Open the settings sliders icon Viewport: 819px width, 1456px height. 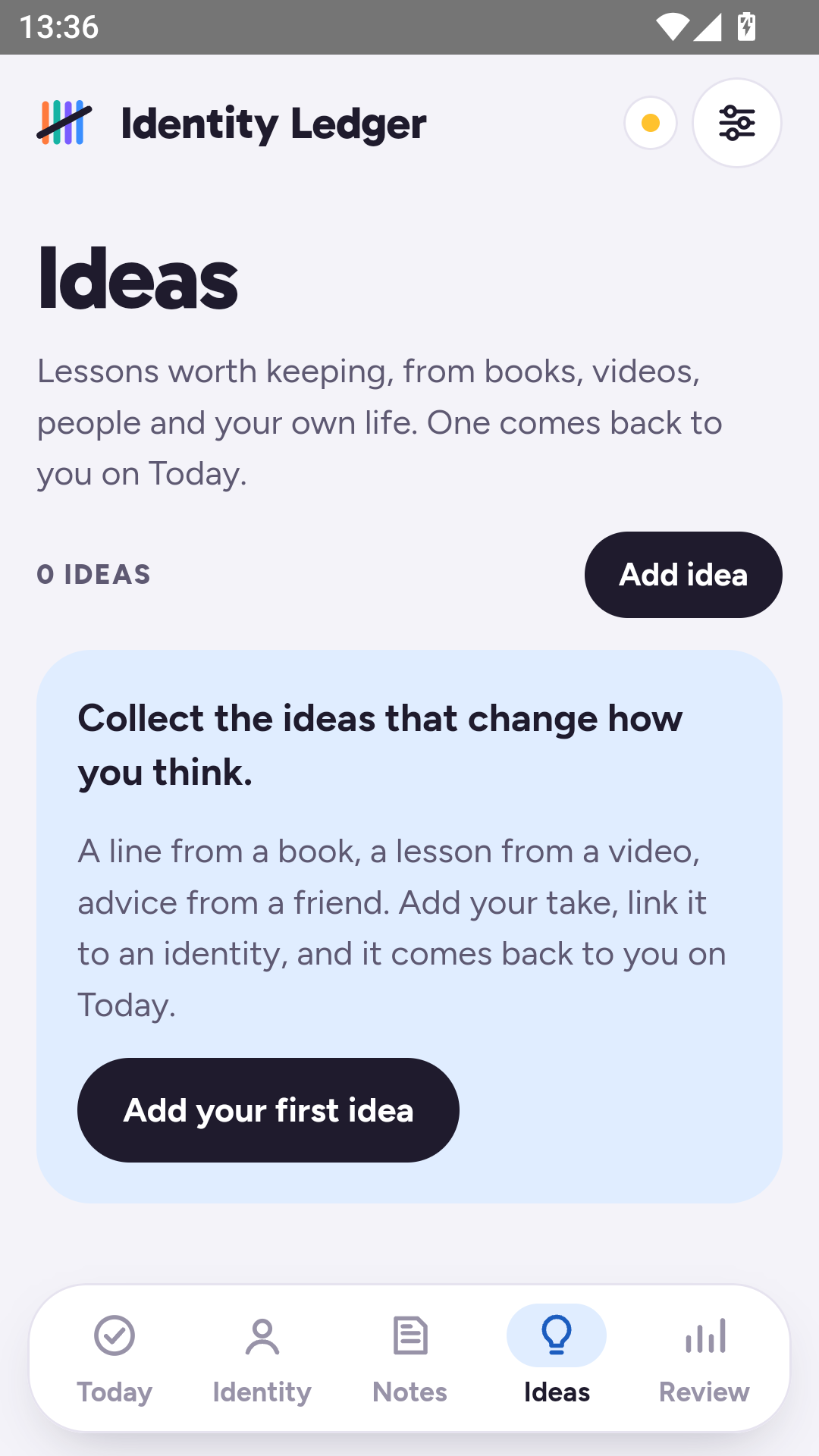[x=736, y=123]
